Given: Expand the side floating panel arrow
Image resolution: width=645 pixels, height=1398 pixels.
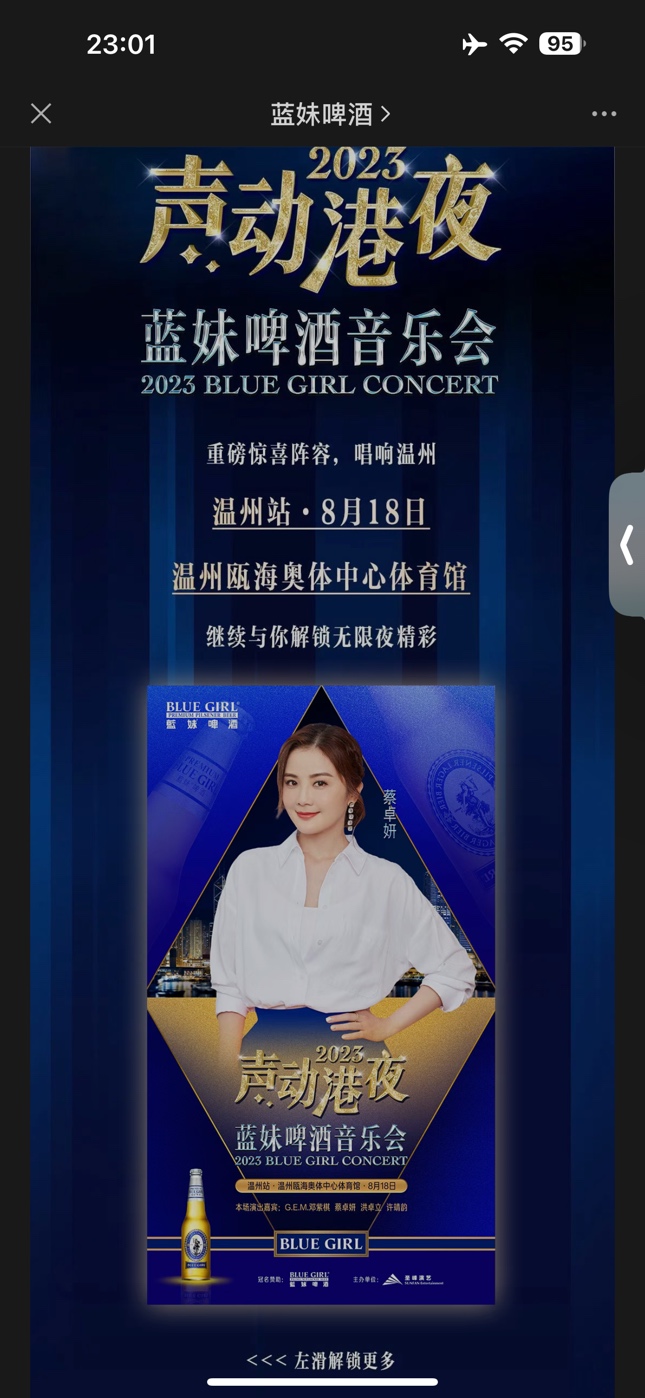Looking at the screenshot, I should pyautogui.click(x=627, y=545).
